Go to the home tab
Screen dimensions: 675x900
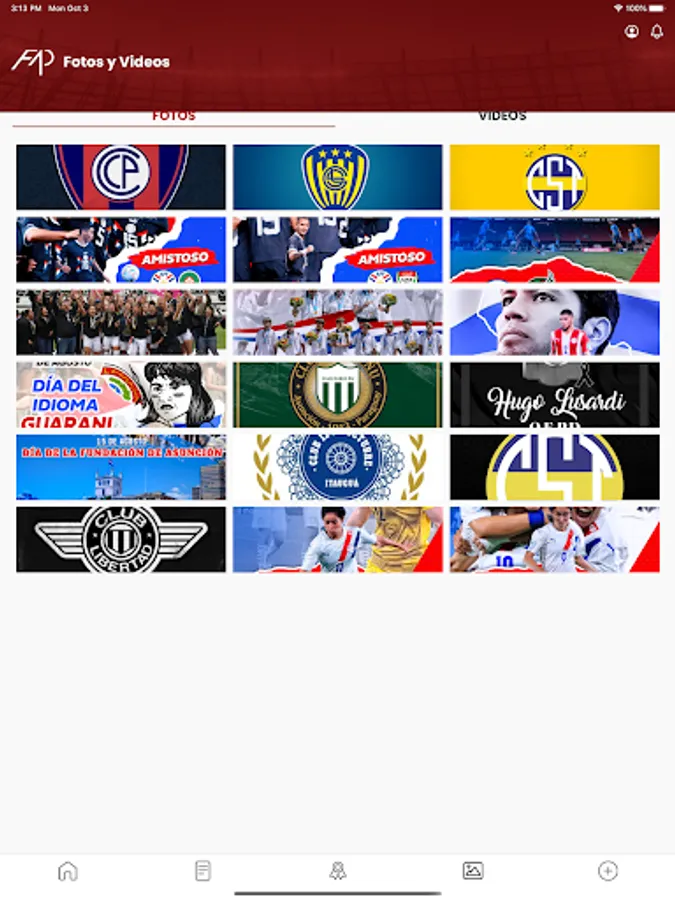(67, 871)
